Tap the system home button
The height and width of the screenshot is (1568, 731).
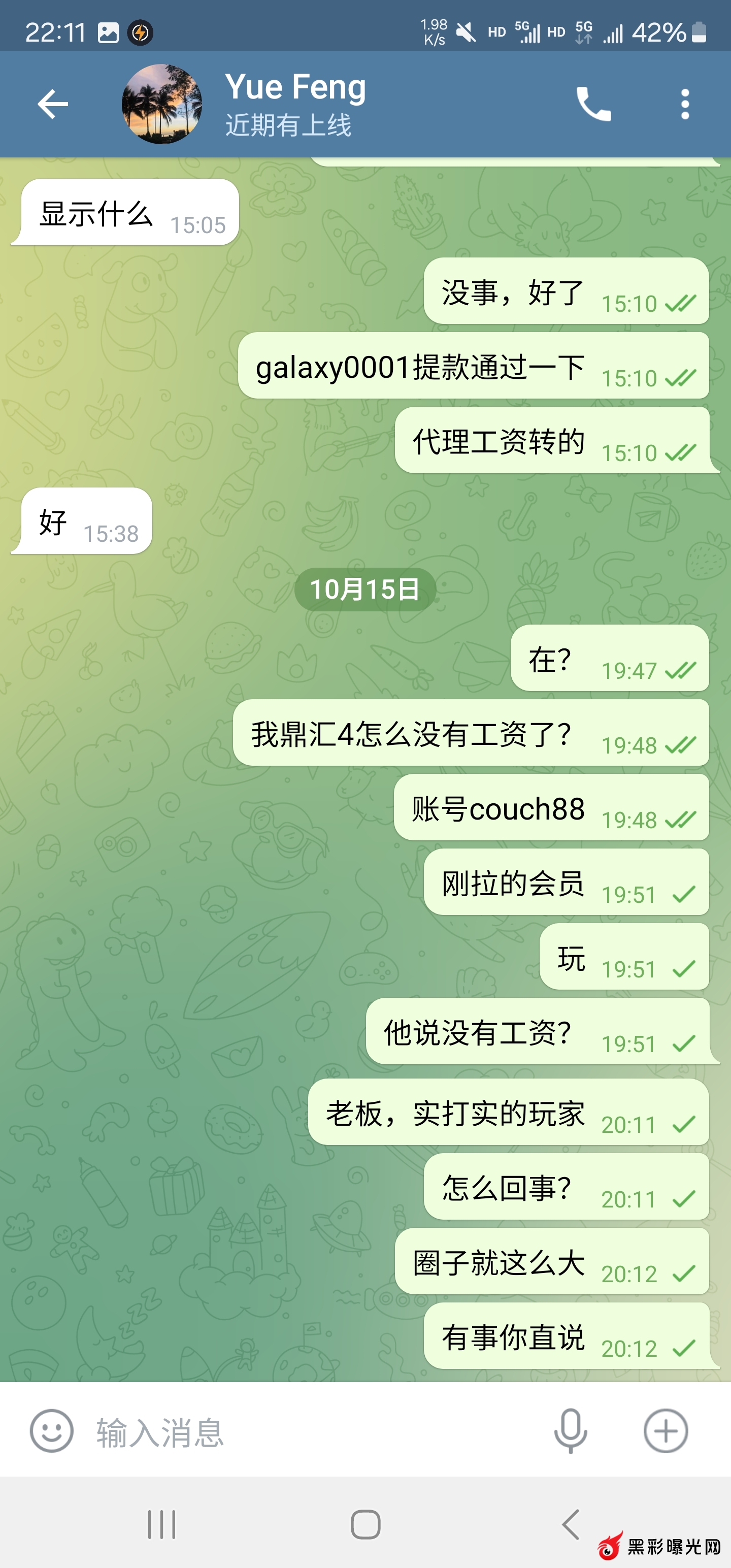365,1524
